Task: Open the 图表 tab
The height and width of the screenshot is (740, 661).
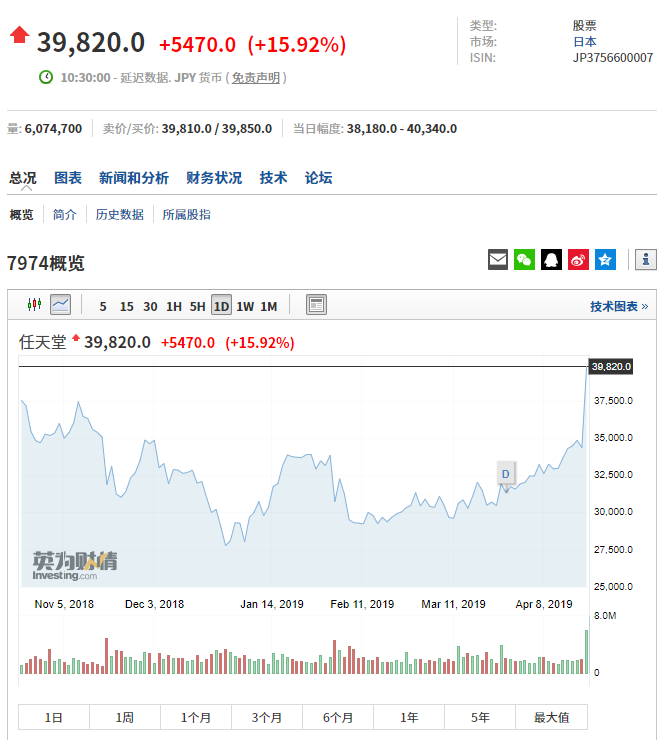Action: pyautogui.click(x=68, y=178)
